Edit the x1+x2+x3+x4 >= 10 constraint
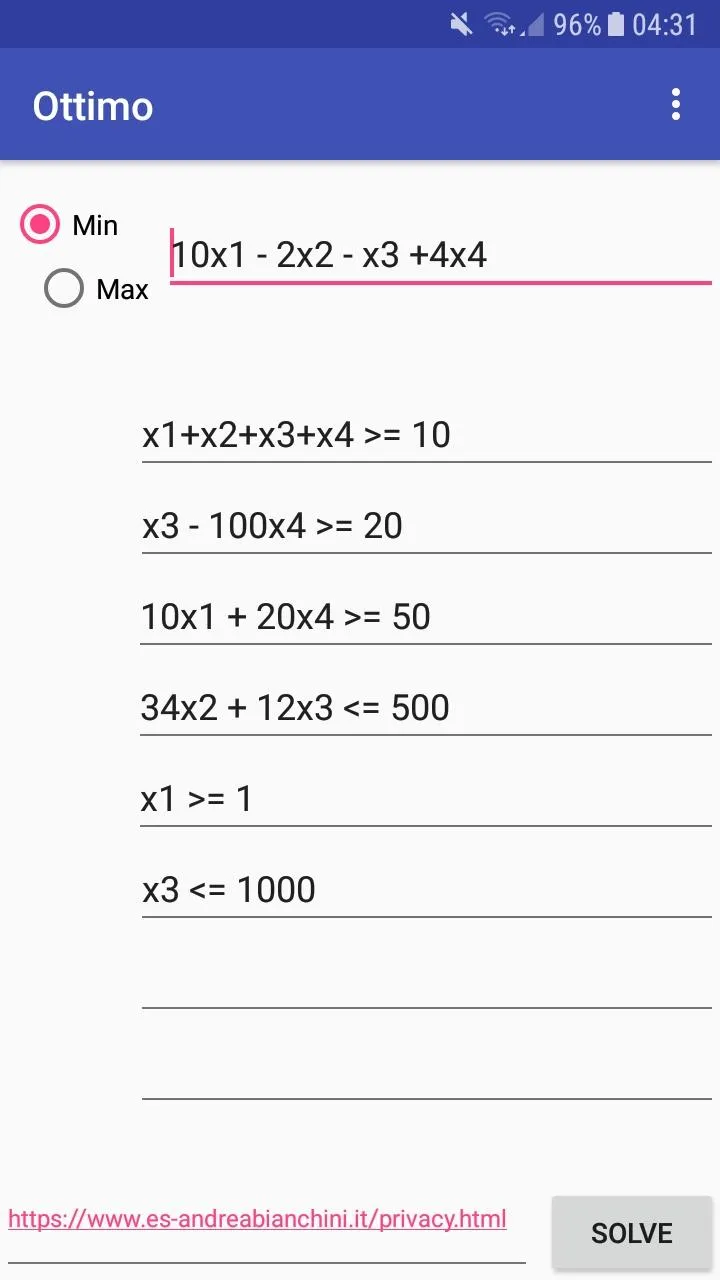The width and height of the screenshot is (720, 1280). point(427,435)
